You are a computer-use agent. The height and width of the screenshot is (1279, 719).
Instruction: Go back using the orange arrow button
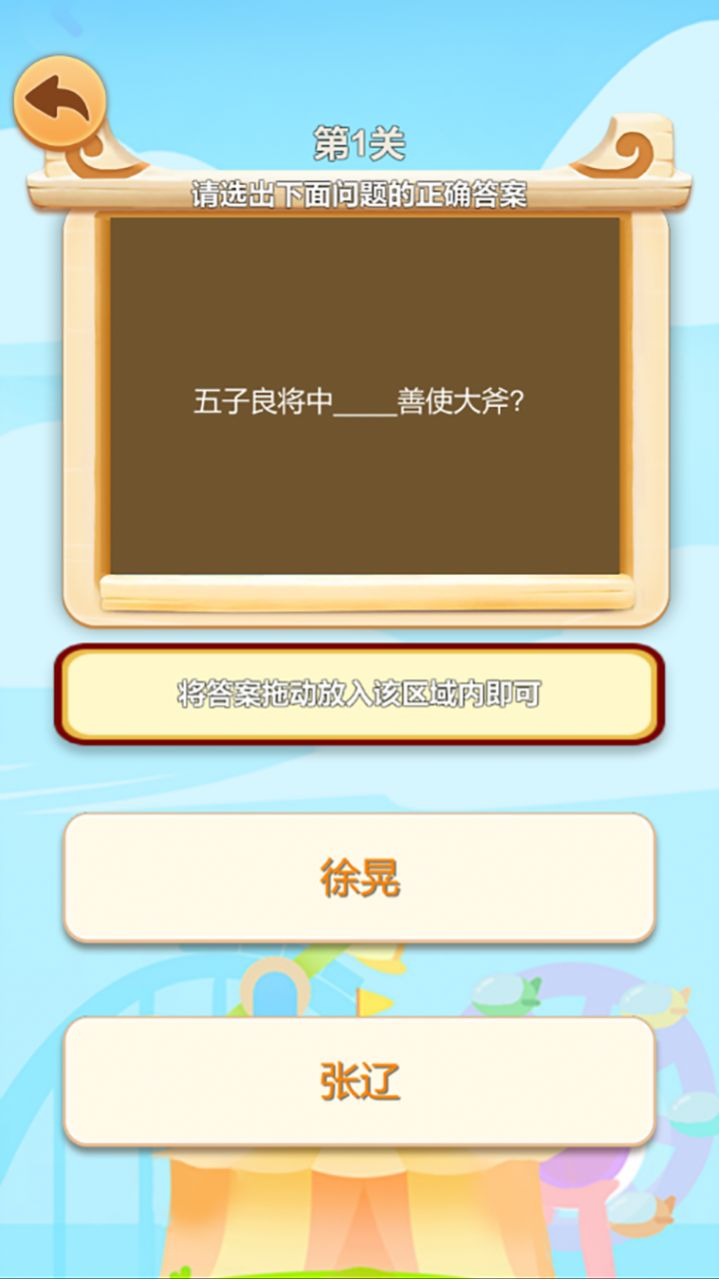[x=59, y=101]
